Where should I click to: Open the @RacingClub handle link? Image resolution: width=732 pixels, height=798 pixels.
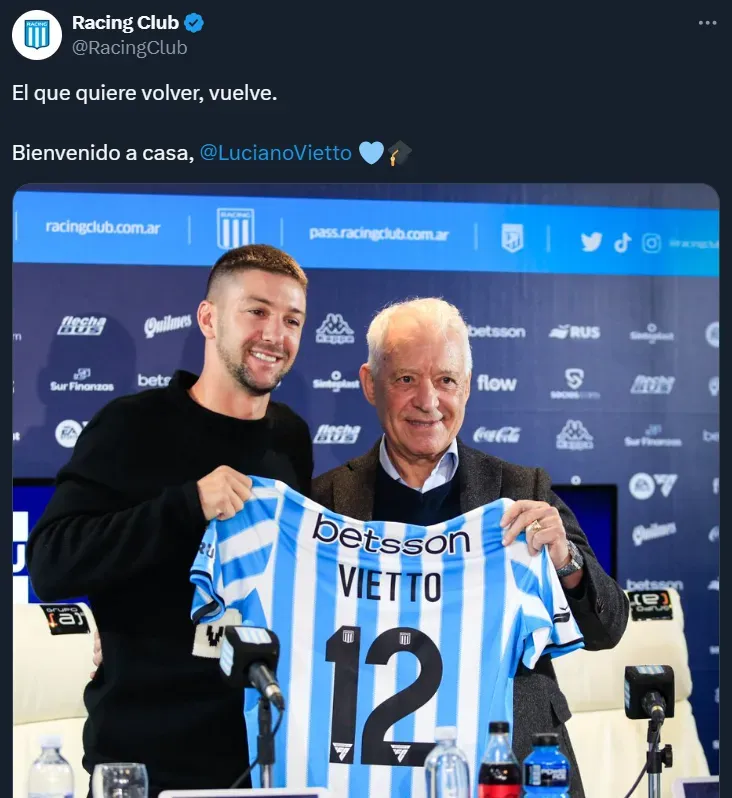click(x=129, y=47)
